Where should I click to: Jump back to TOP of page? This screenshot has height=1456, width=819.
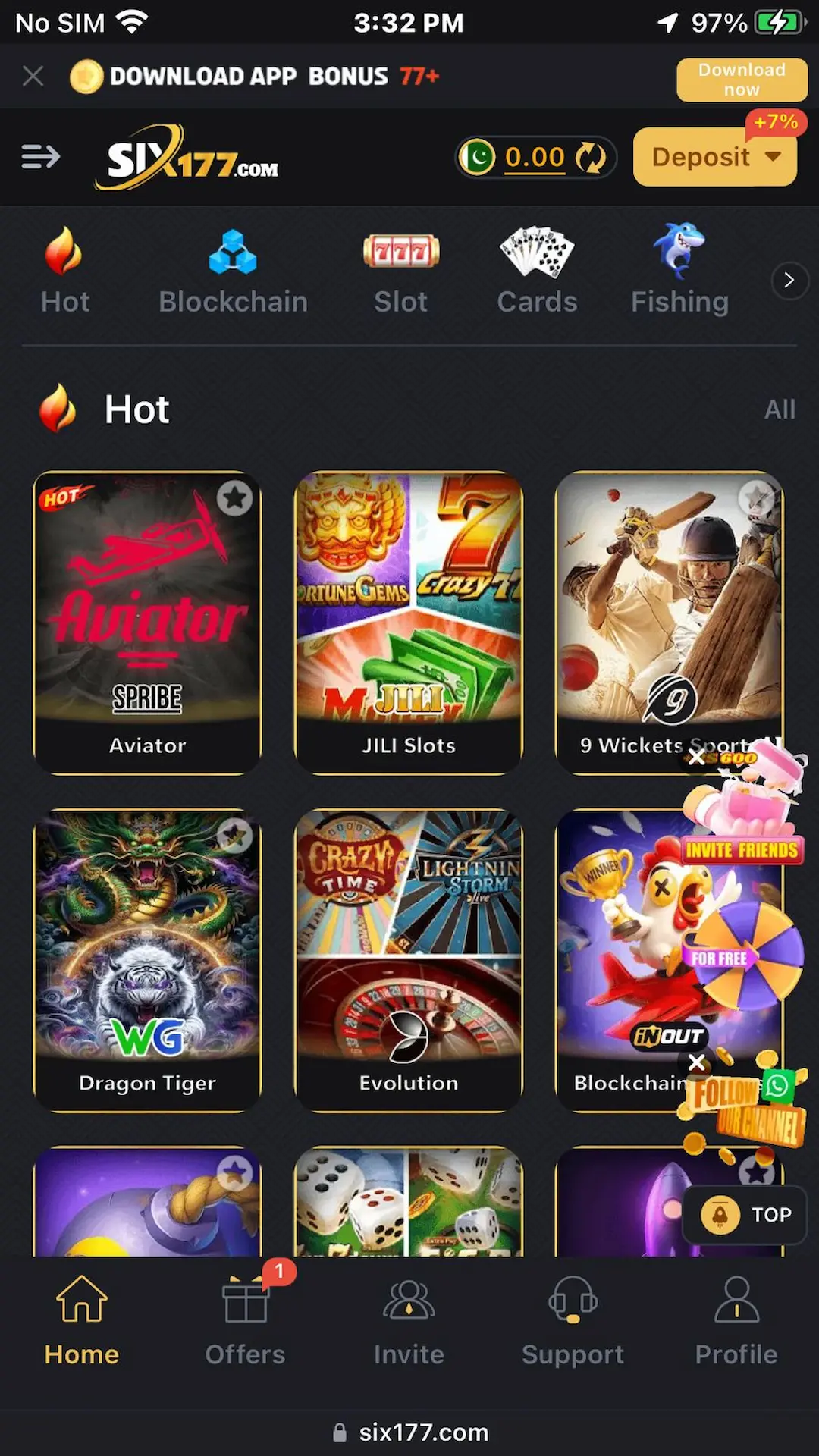tap(745, 1215)
